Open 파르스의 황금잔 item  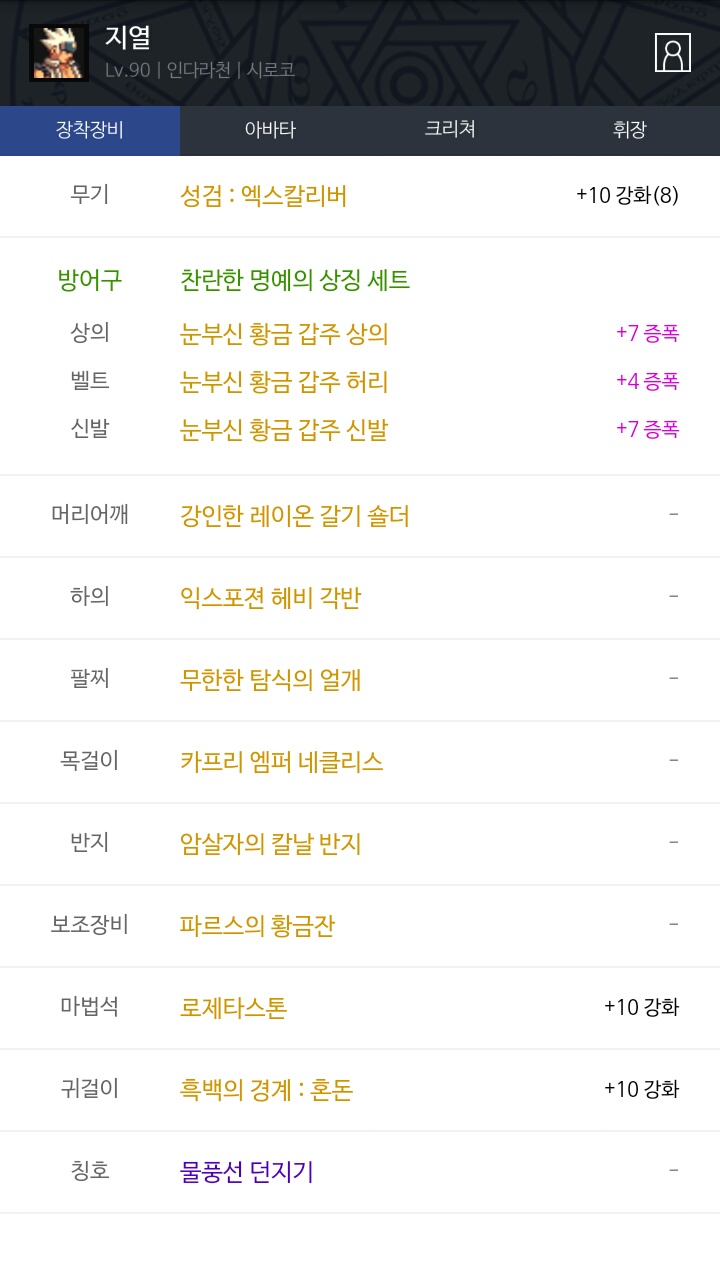257,926
